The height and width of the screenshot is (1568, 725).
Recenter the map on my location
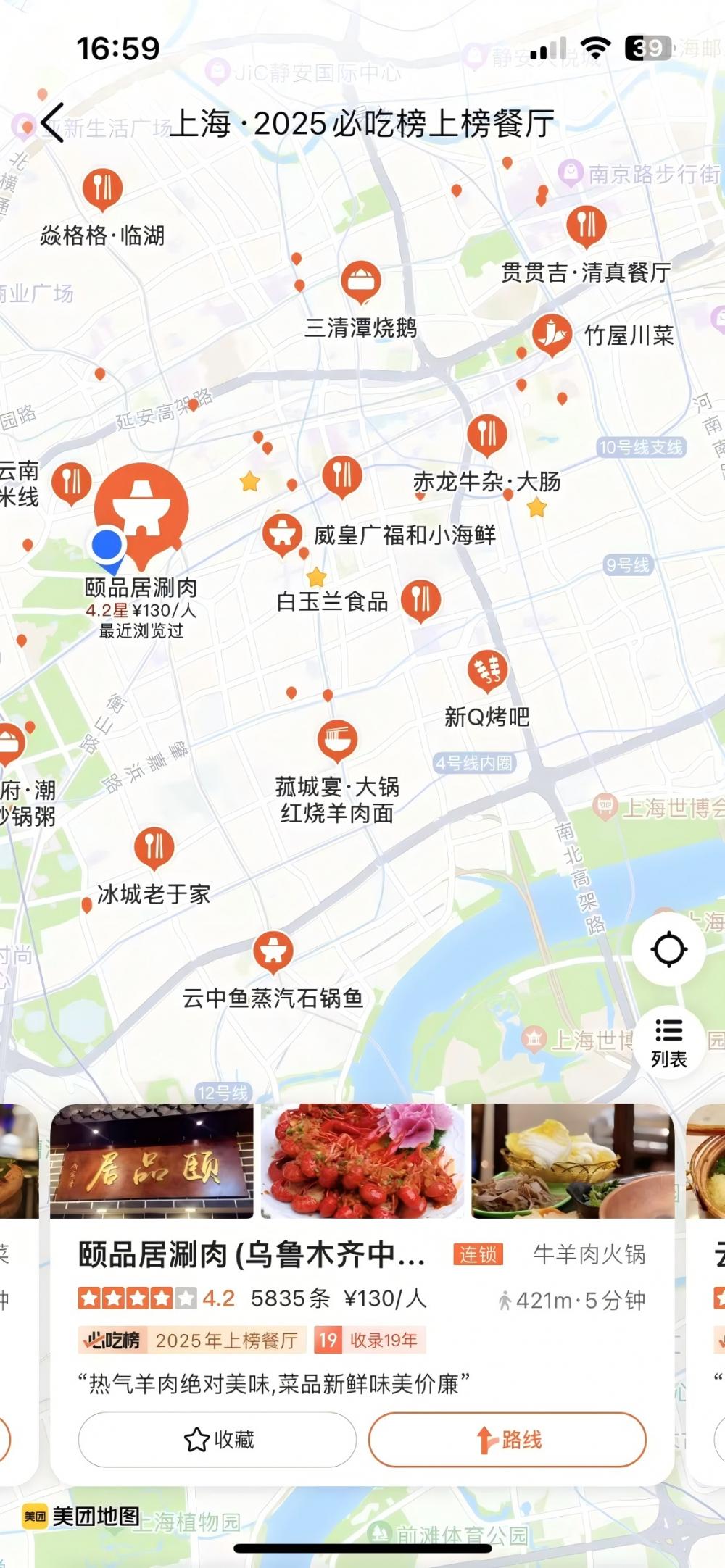coord(668,949)
